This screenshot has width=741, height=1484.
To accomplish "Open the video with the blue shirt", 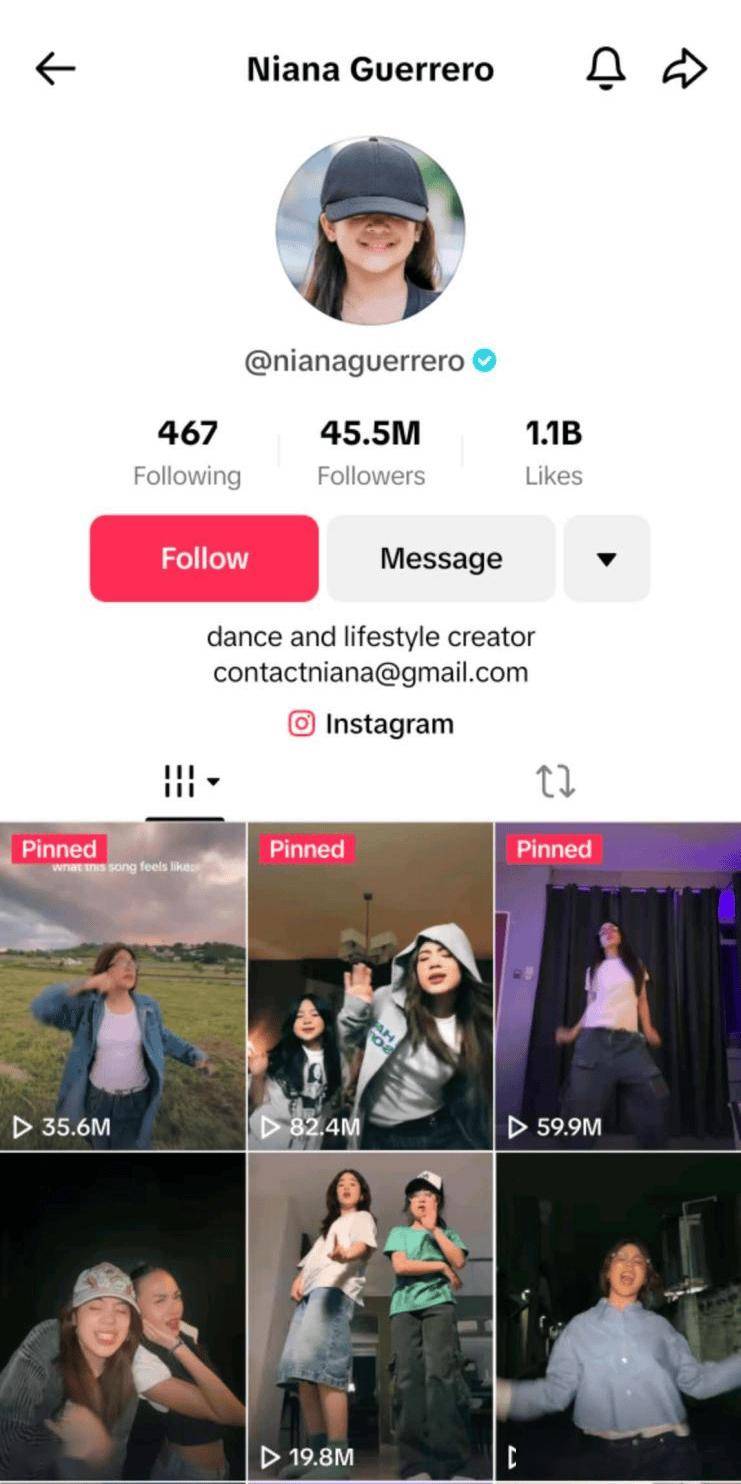I will pyautogui.click(x=617, y=1315).
